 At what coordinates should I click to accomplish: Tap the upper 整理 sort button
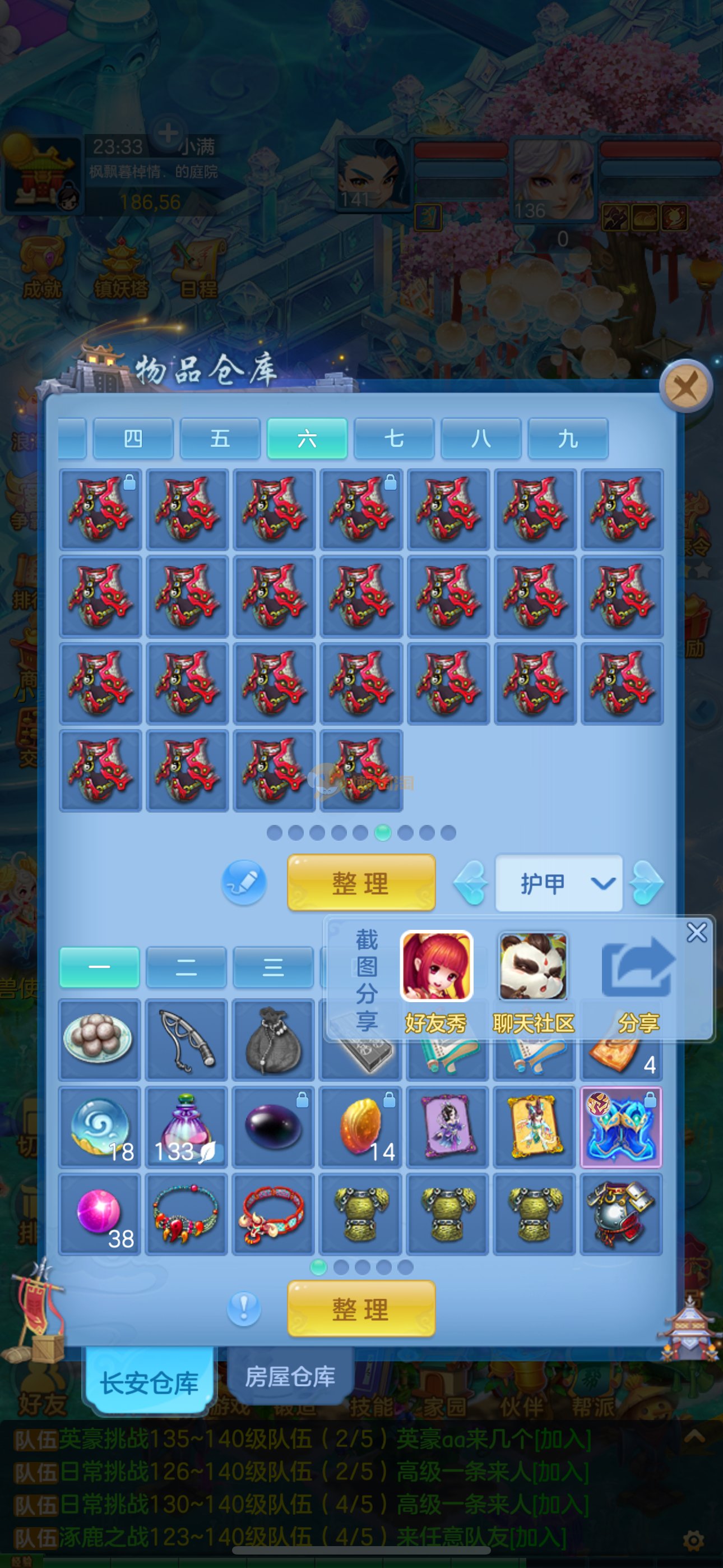tap(361, 883)
